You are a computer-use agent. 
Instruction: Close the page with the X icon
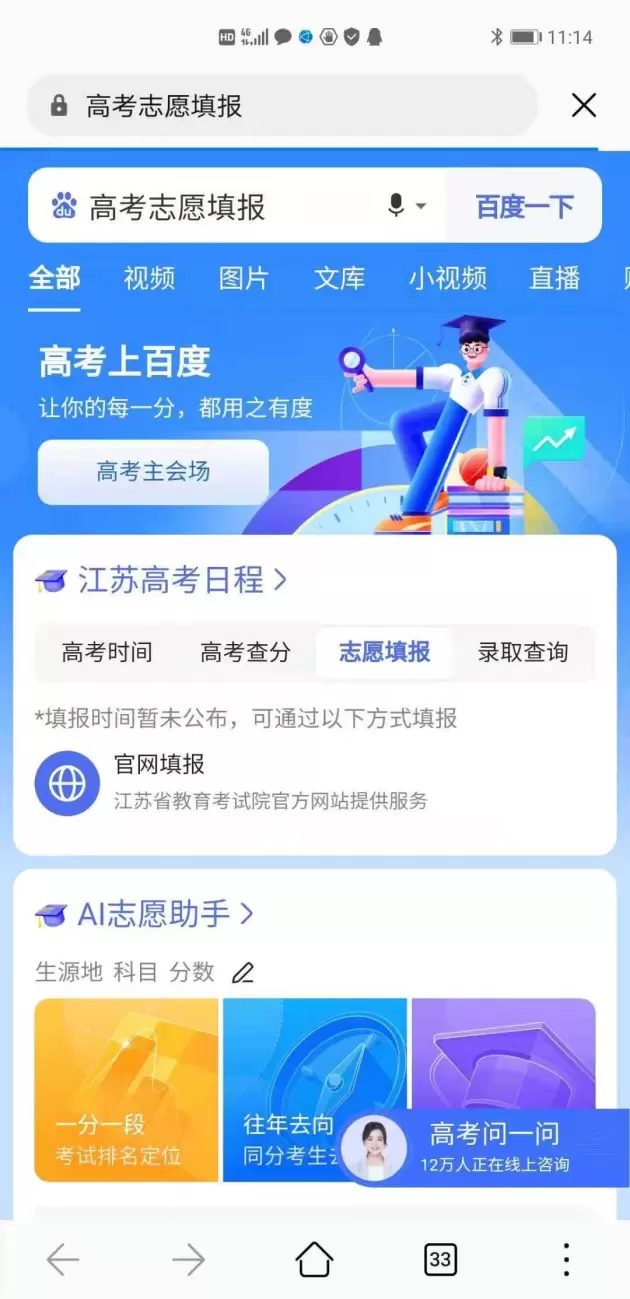click(583, 105)
